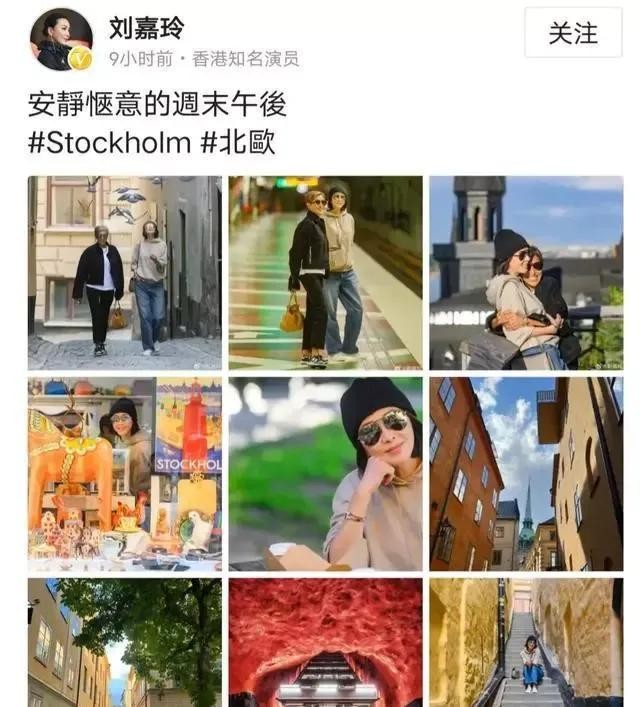Image resolution: width=640 pixels, height=707 pixels.
Task: View photo of two women hugging near tower
Action: (x=525, y=273)
